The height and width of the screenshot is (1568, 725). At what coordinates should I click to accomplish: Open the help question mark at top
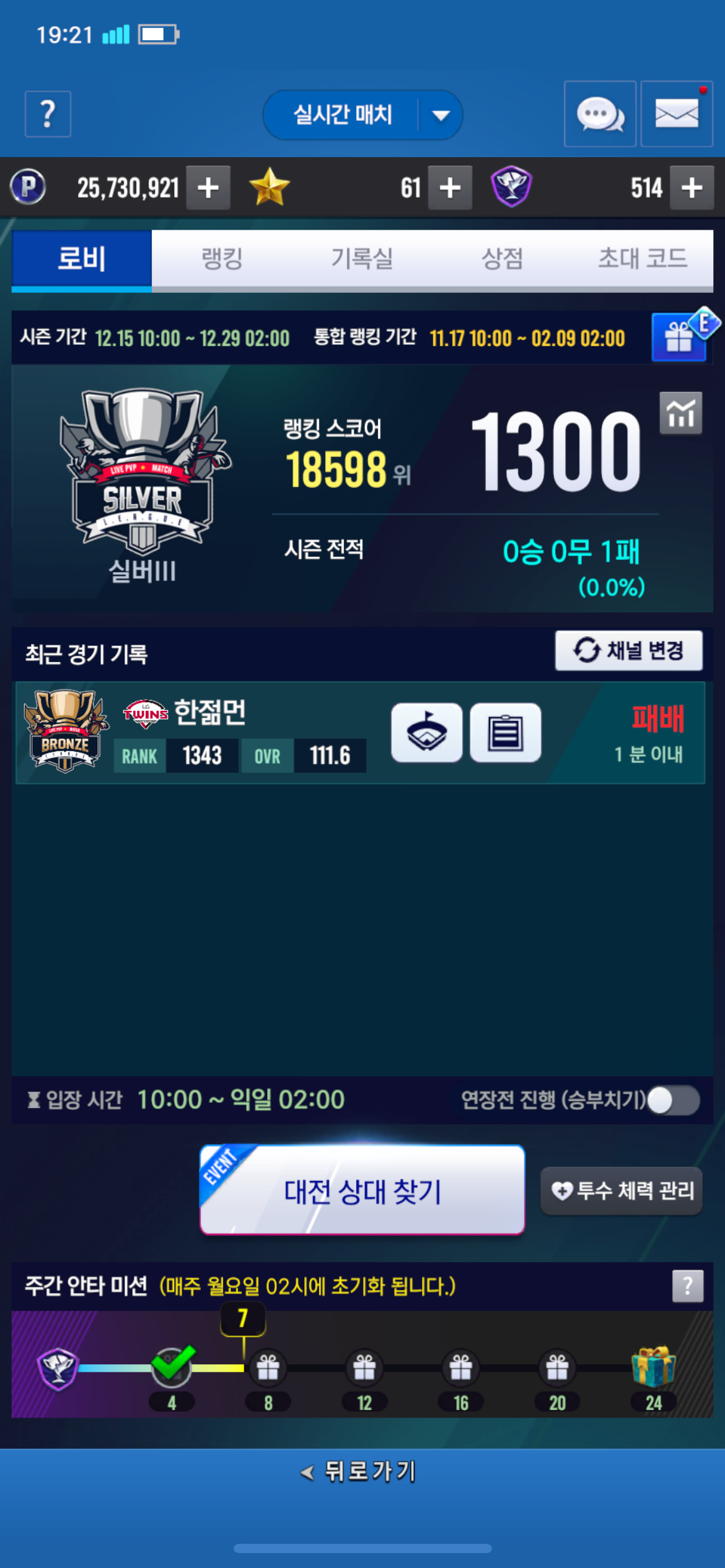(48, 114)
